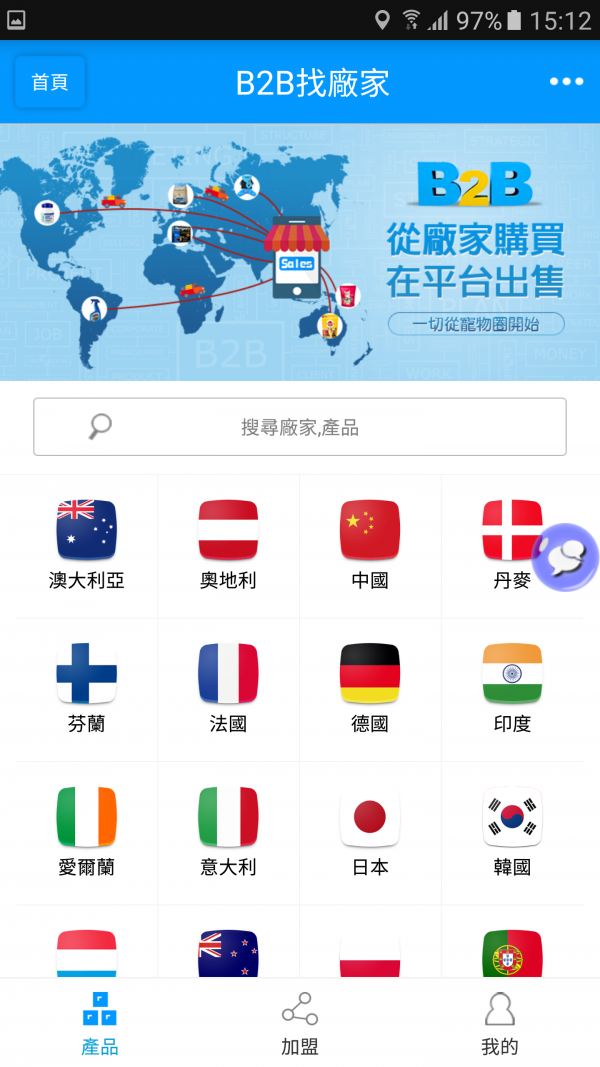The width and height of the screenshot is (600, 1067).
Task: Choose 芬蘭 (Finland) country tile
Action: point(87,687)
